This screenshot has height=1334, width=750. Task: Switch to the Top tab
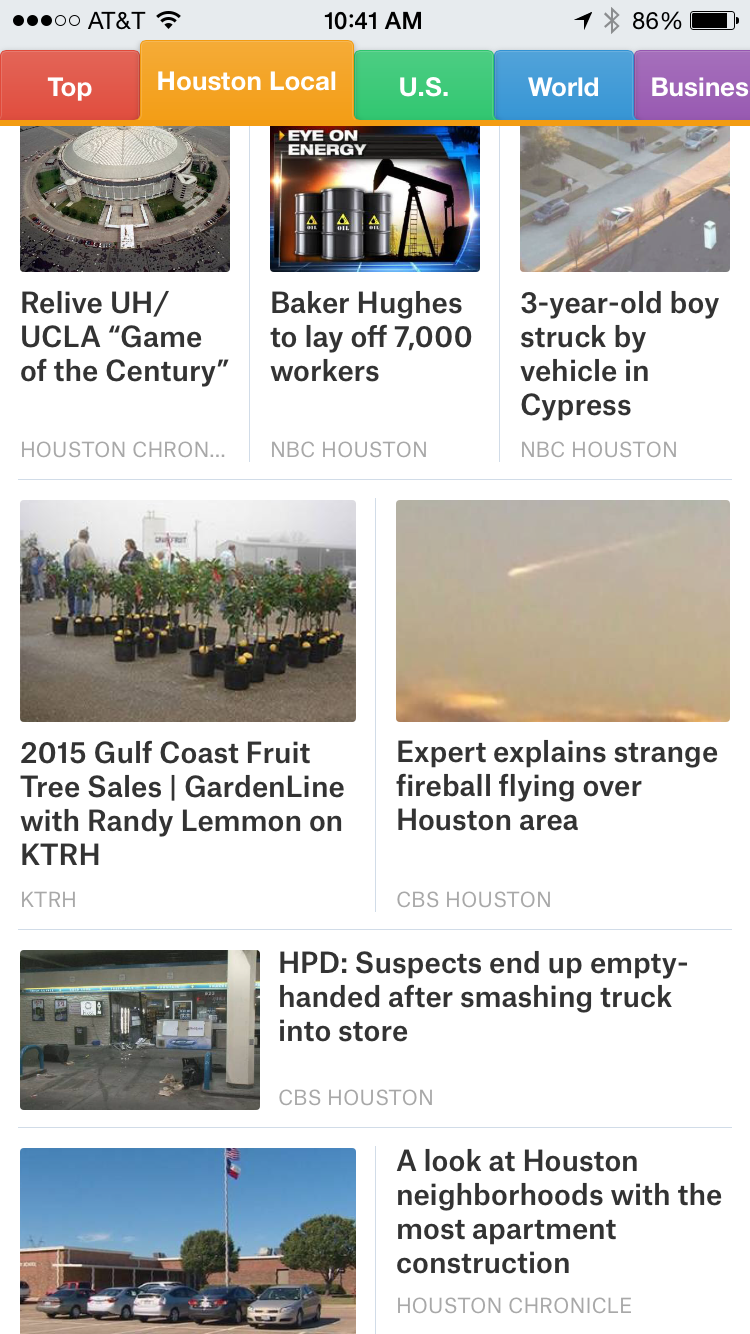tap(69, 87)
